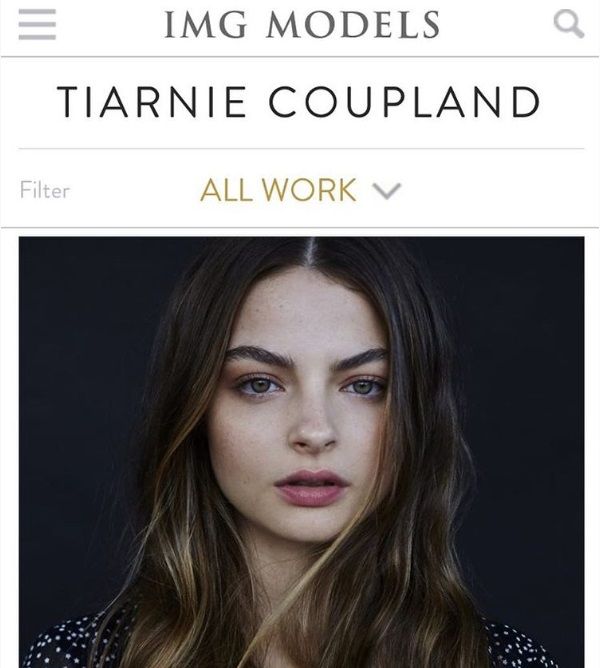
Task: Open Tiarnie Coupland's portfolio photo
Action: pyautogui.click(x=301, y=450)
